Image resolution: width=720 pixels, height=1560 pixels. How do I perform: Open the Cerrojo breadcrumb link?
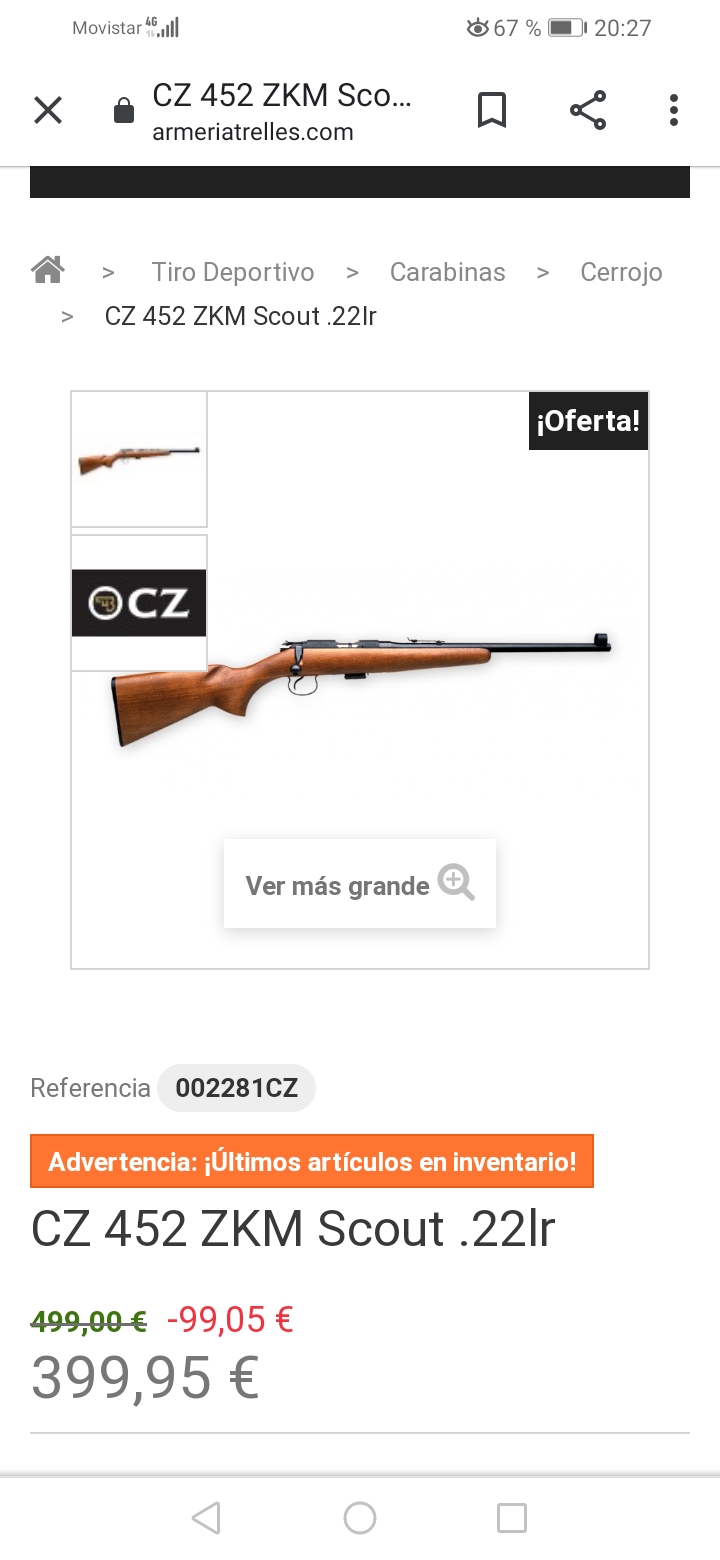point(621,272)
